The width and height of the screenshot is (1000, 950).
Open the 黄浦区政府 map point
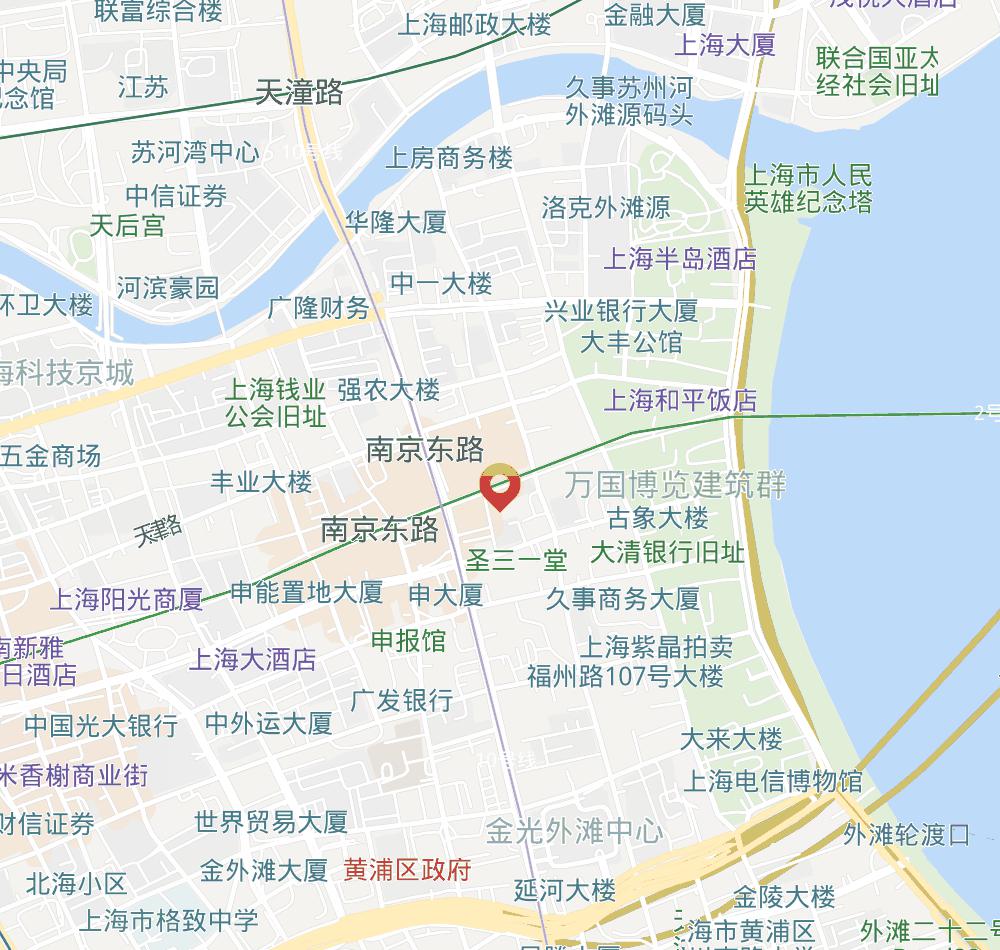pos(407,869)
